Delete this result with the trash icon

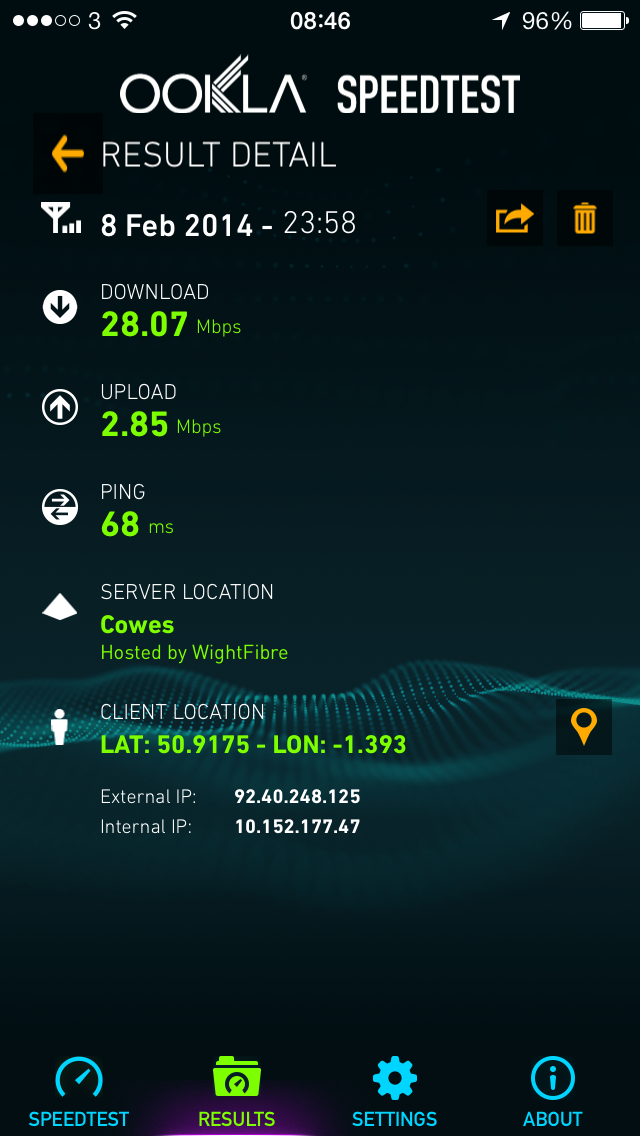pyautogui.click(x=584, y=218)
